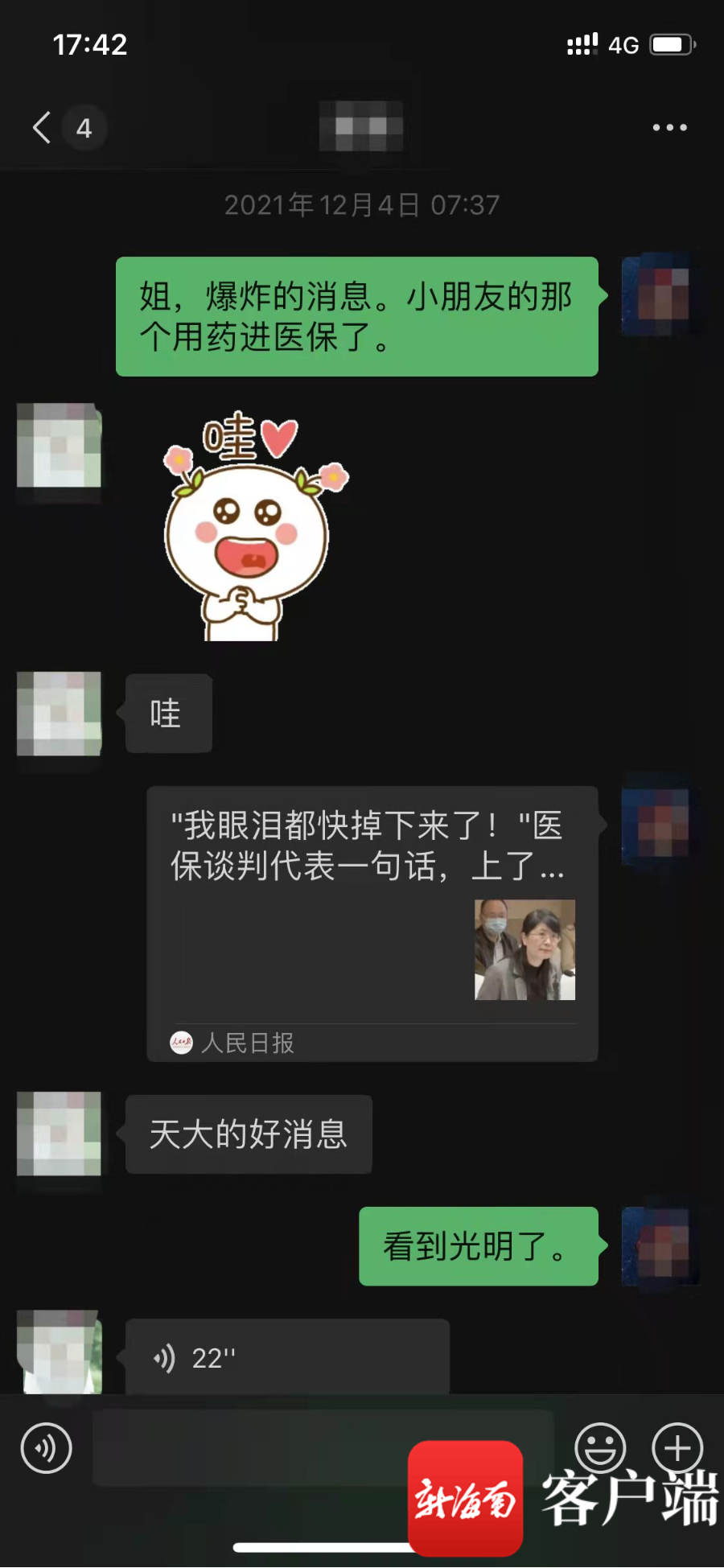Open the plus attachment menu
The image size is (724, 1568).
coord(677,1447)
